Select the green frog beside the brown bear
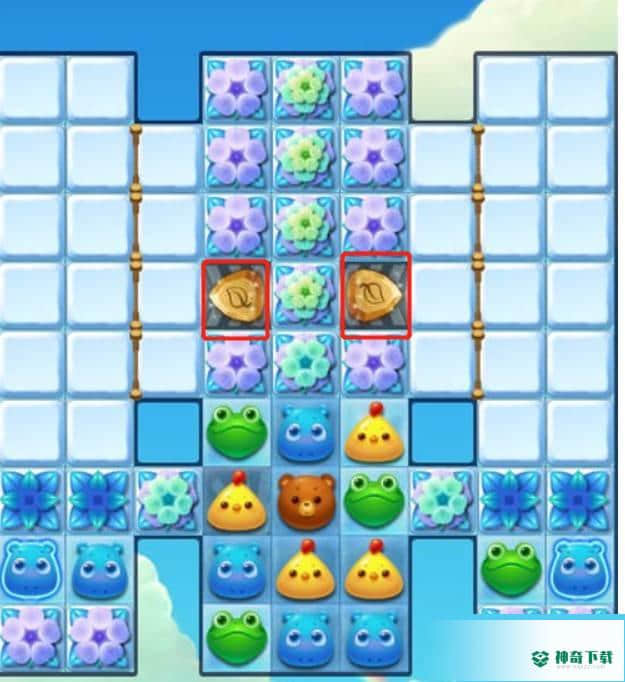 375,500
